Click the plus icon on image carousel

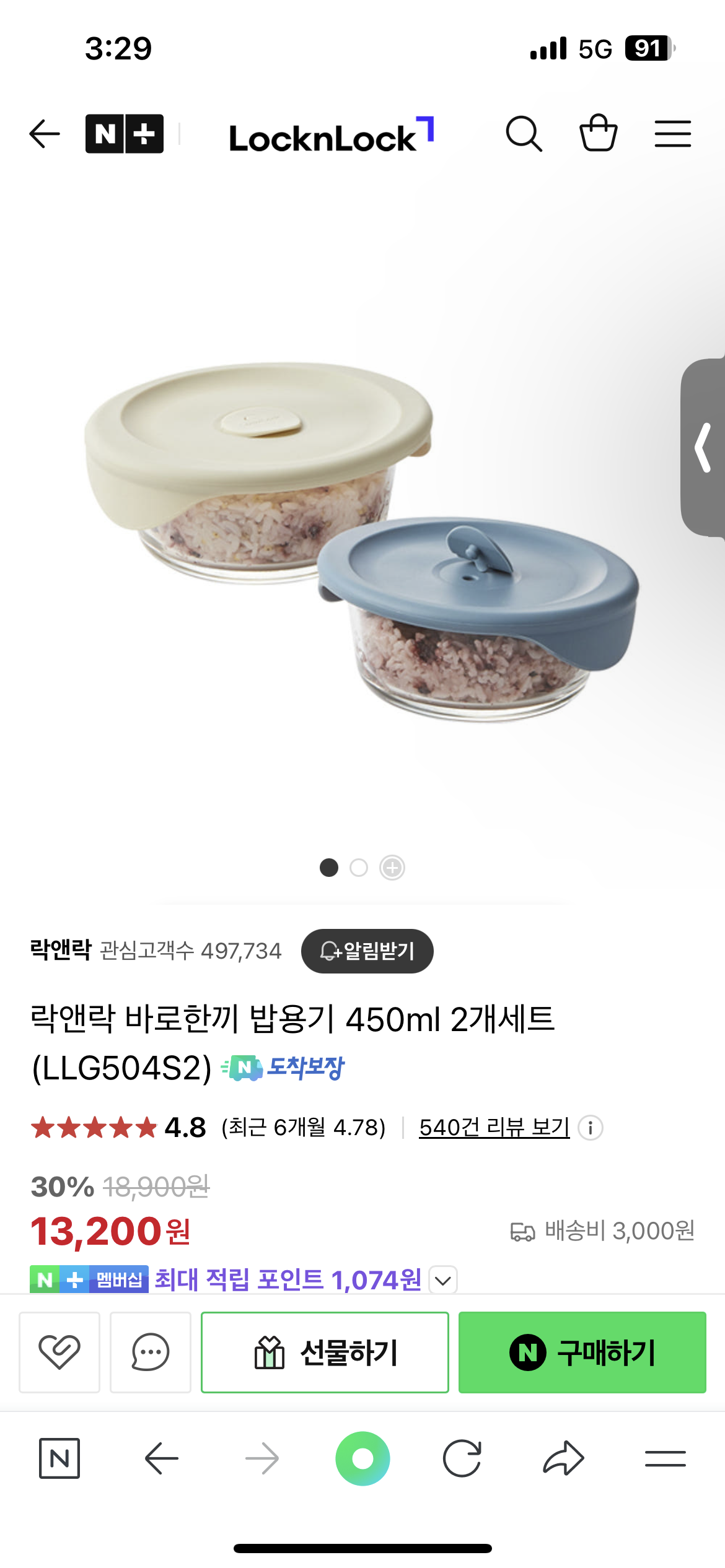coord(392,868)
